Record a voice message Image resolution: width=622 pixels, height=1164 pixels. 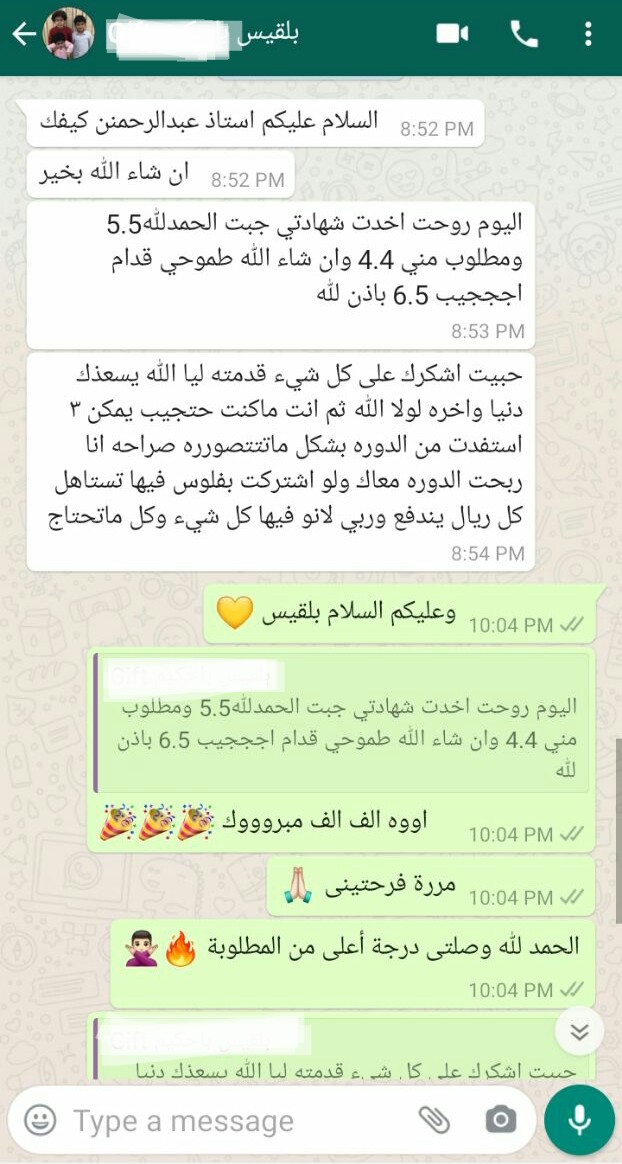click(x=579, y=1120)
